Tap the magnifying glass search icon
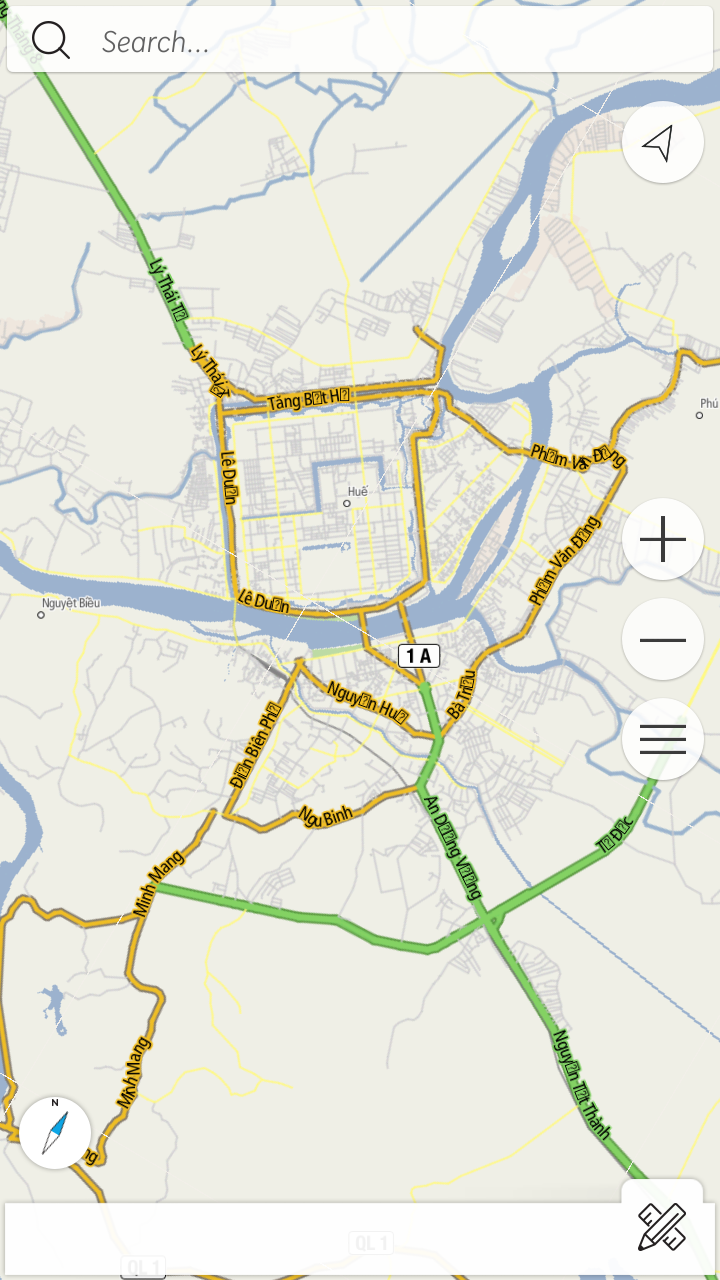The image size is (720, 1280). click(x=50, y=40)
